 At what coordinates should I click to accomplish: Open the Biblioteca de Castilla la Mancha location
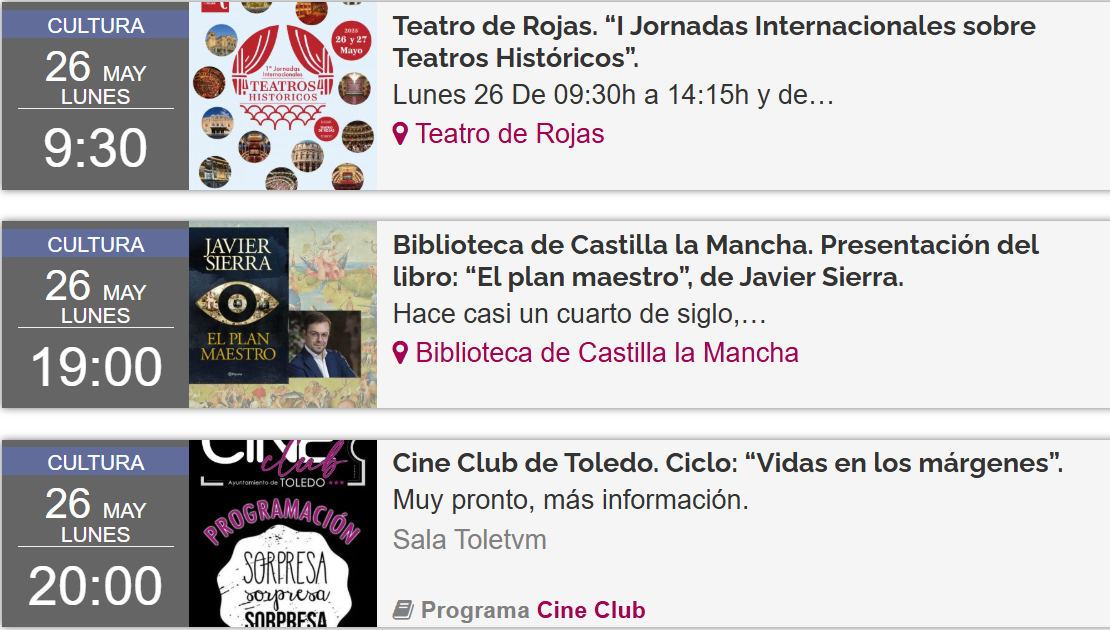[x=606, y=352]
